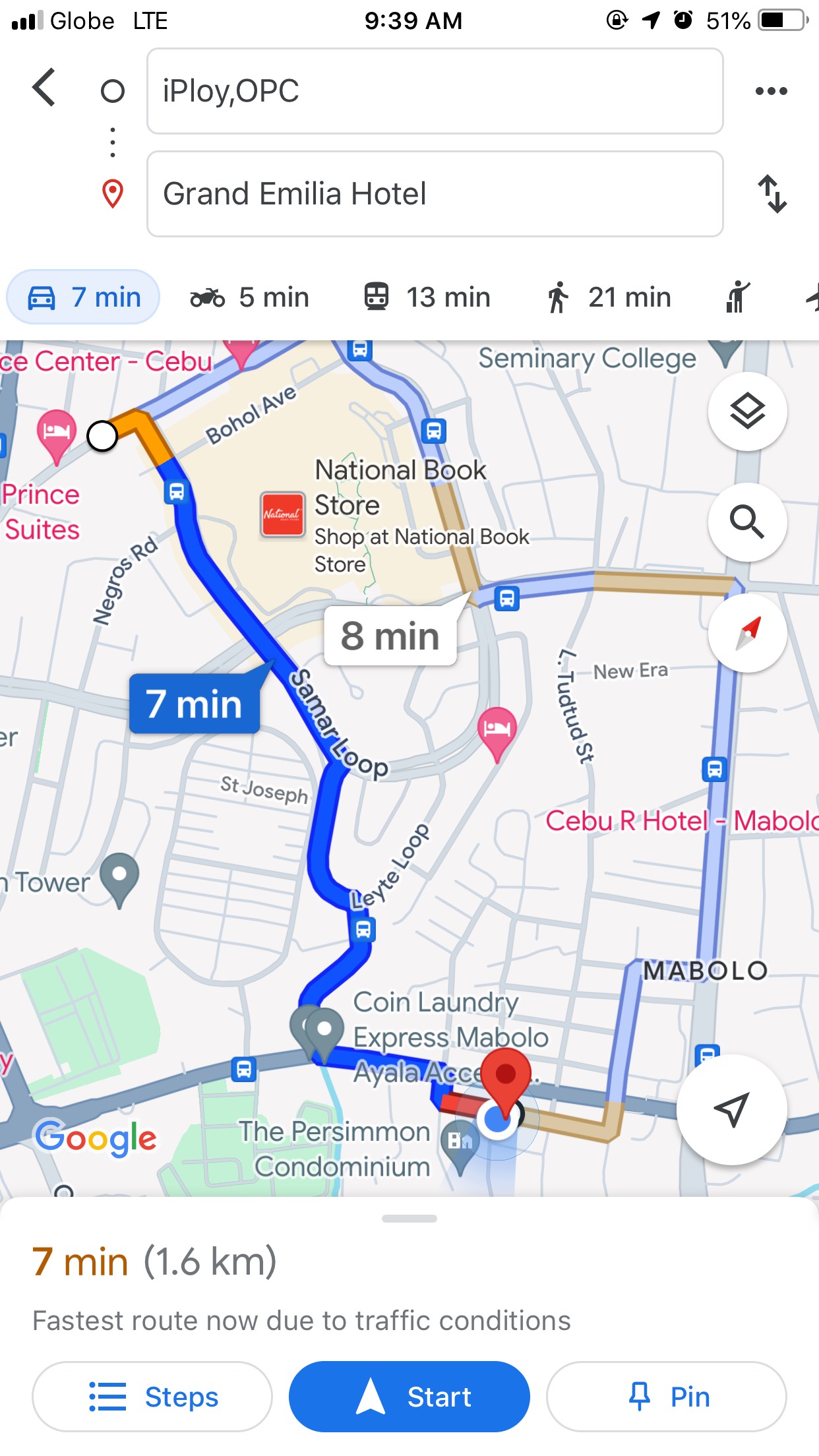This screenshot has height=1456, width=819.
Task: Switch to transit mode 13 min
Action: click(427, 297)
